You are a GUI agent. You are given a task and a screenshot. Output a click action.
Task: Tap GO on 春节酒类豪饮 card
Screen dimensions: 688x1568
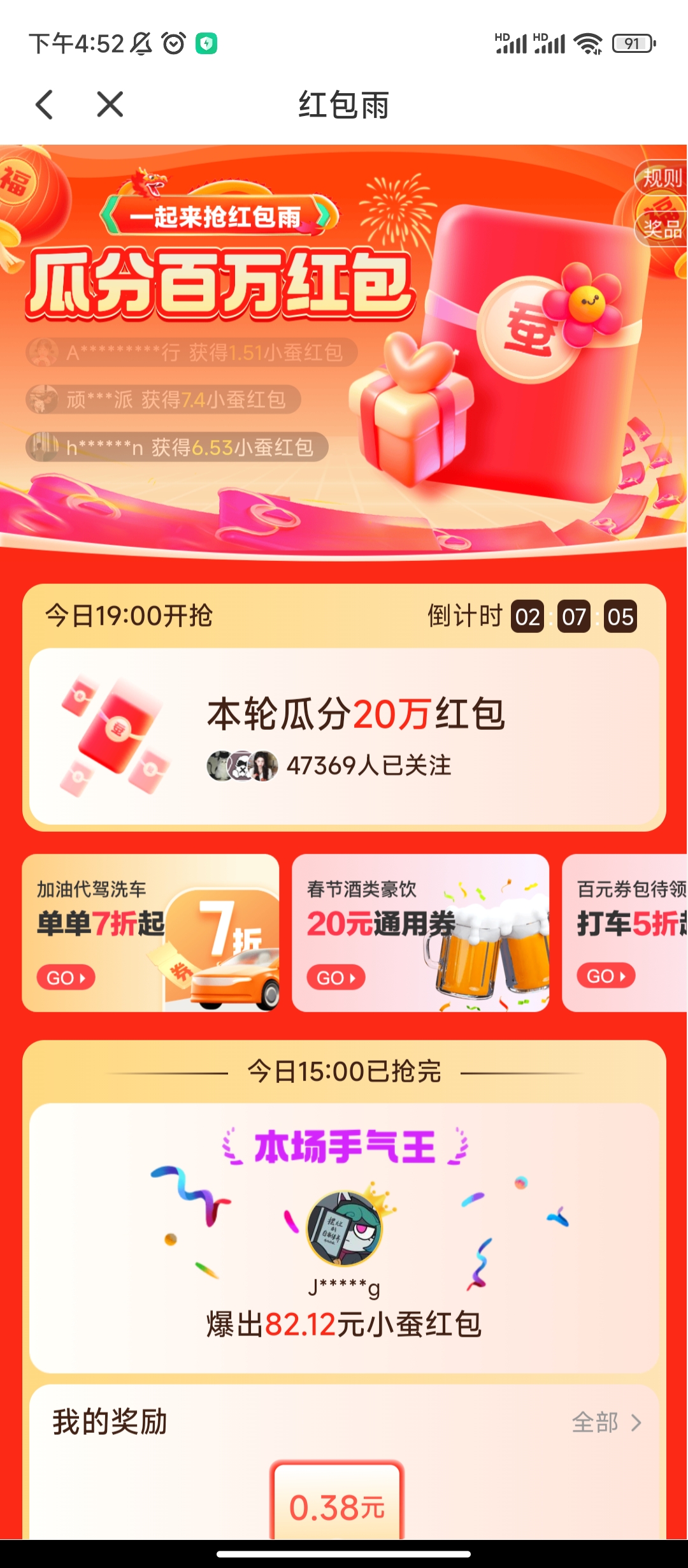336,977
